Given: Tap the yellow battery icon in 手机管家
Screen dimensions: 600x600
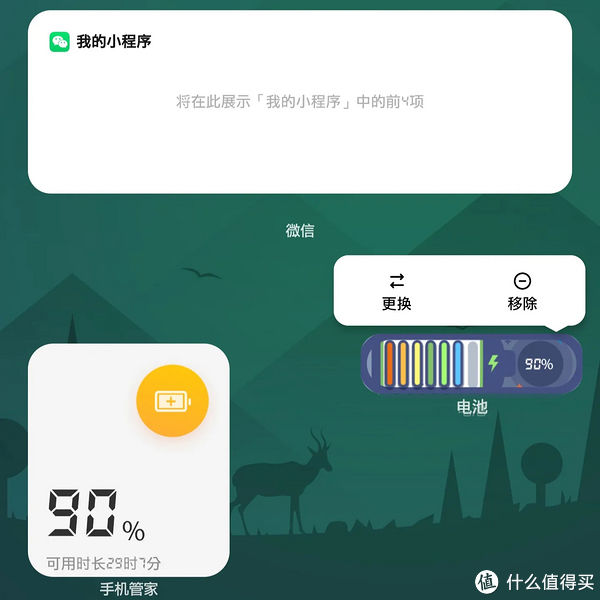Looking at the screenshot, I should 171,401.
